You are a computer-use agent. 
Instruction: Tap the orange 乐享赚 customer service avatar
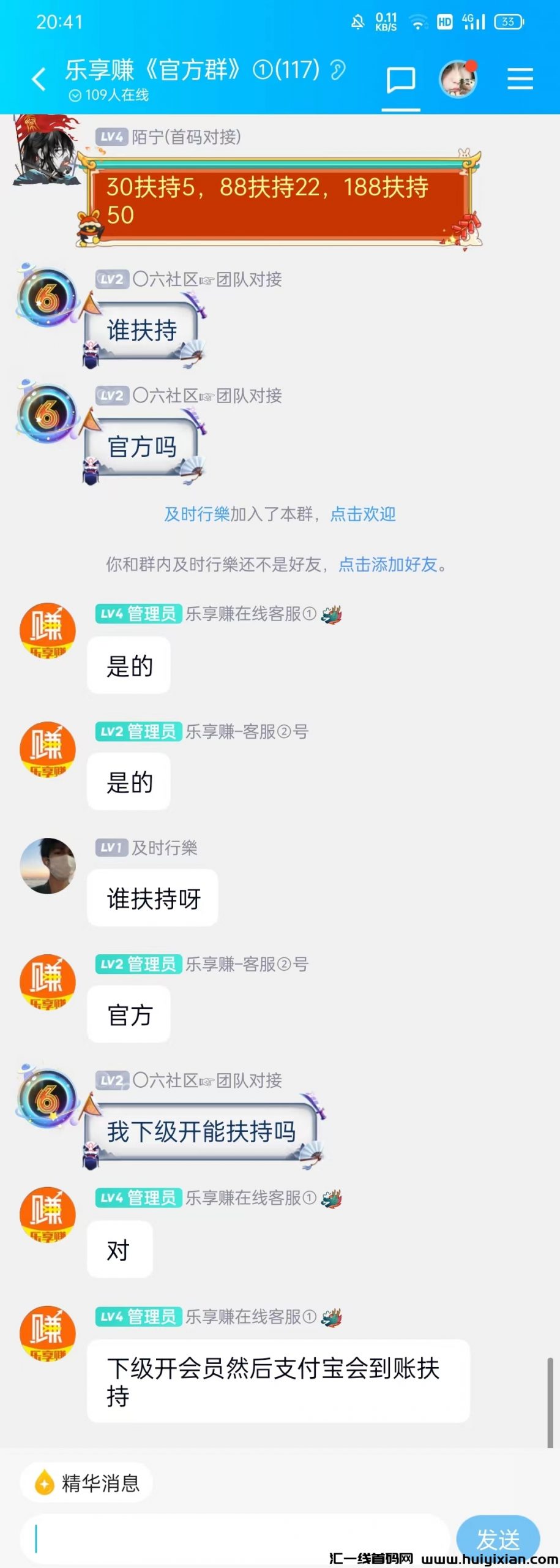click(47, 631)
